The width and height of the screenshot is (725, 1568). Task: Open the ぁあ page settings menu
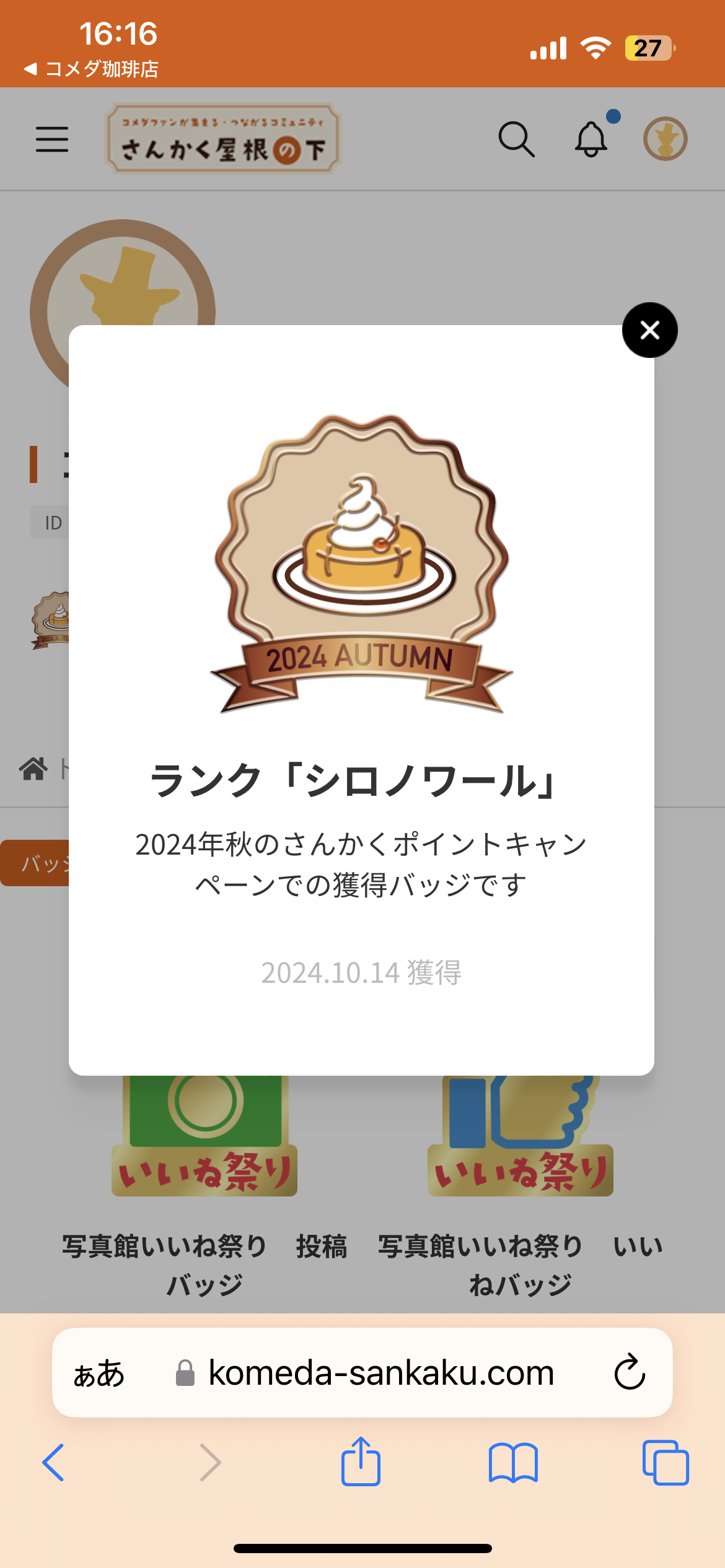(x=99, y=1374)
